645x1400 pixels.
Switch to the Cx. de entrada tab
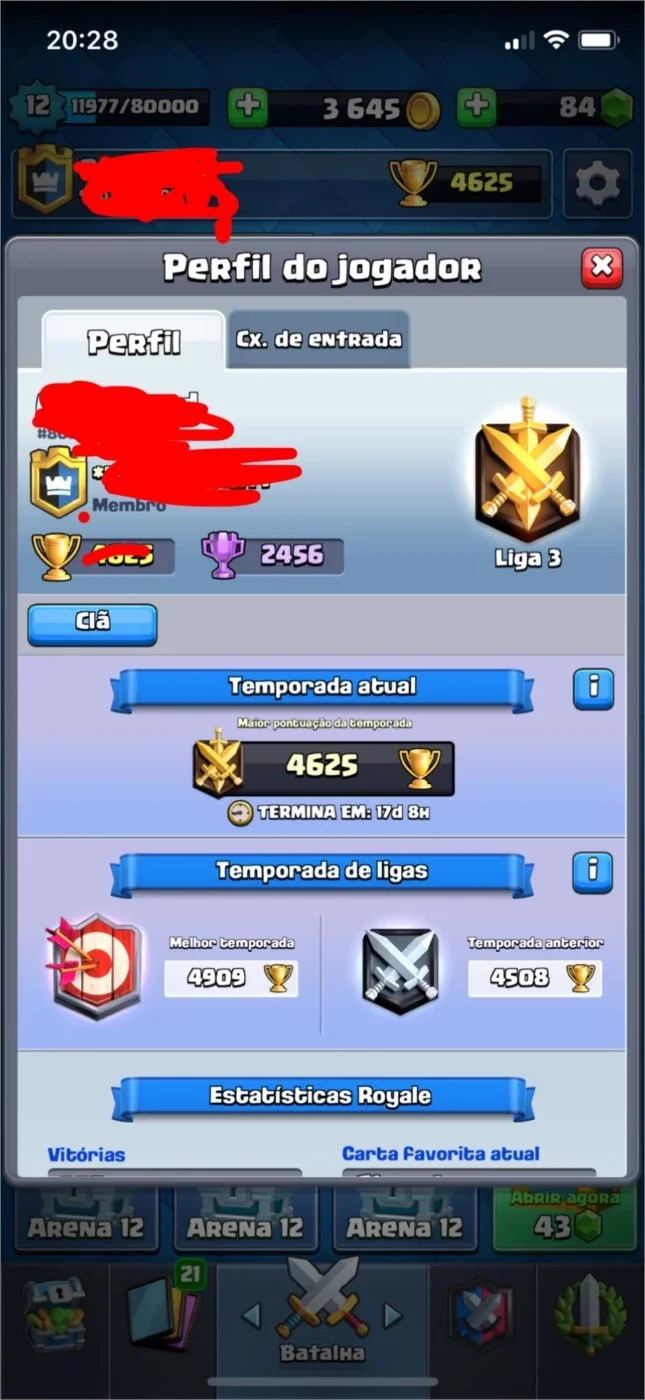click(318, 339)
